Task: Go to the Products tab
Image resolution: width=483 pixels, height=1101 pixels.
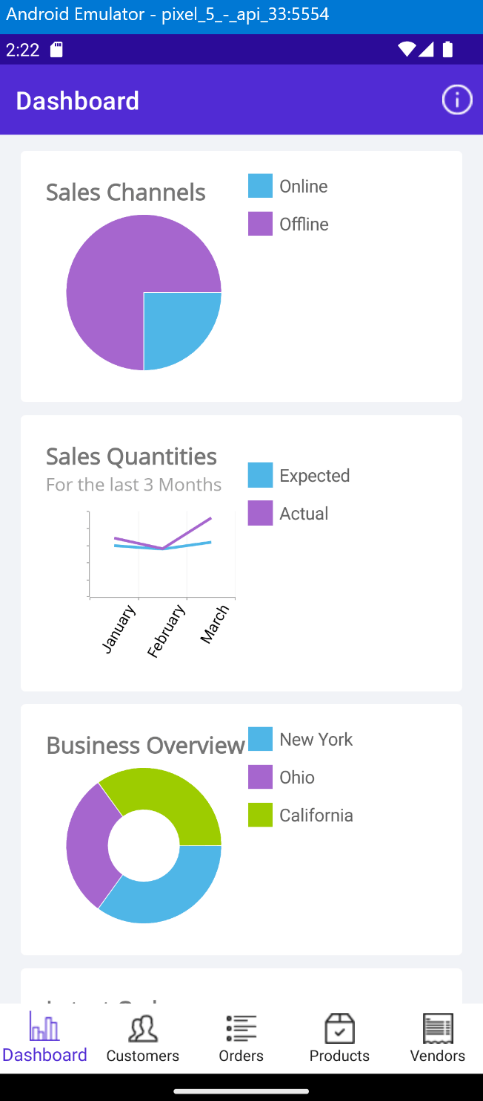Action: [339, 1039]
